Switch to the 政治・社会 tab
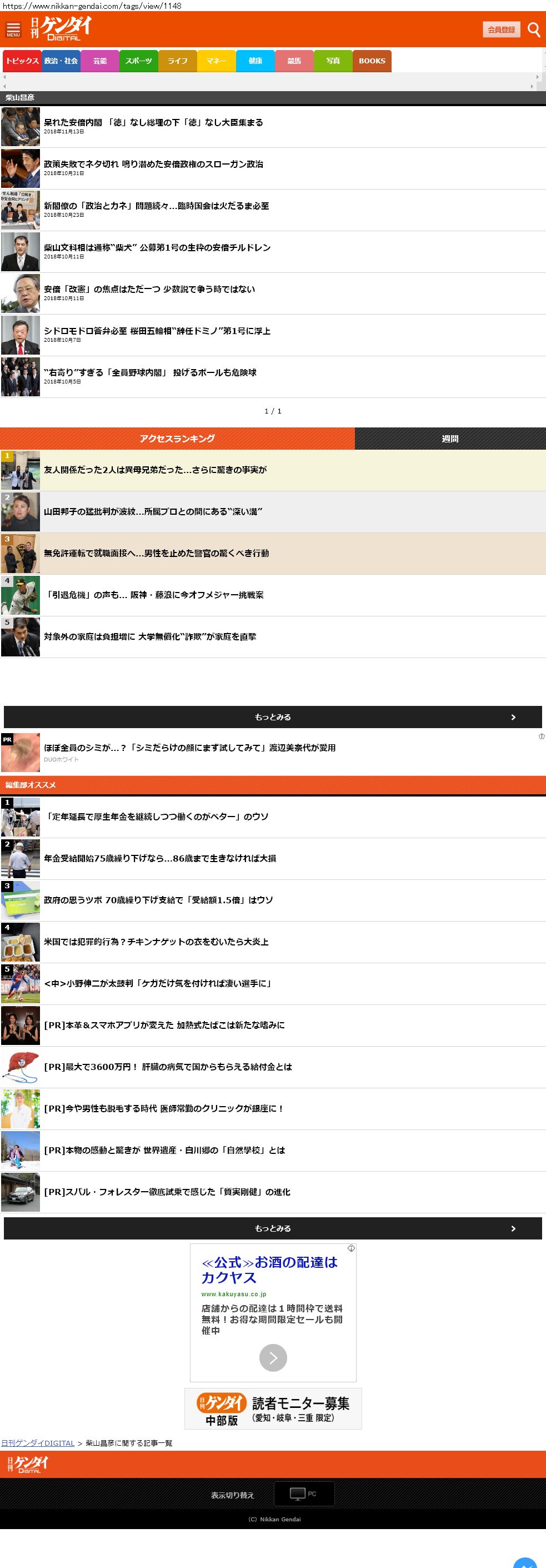Image resolution: width=546 pixels, height=1568 pixels. tap(61, 61)
